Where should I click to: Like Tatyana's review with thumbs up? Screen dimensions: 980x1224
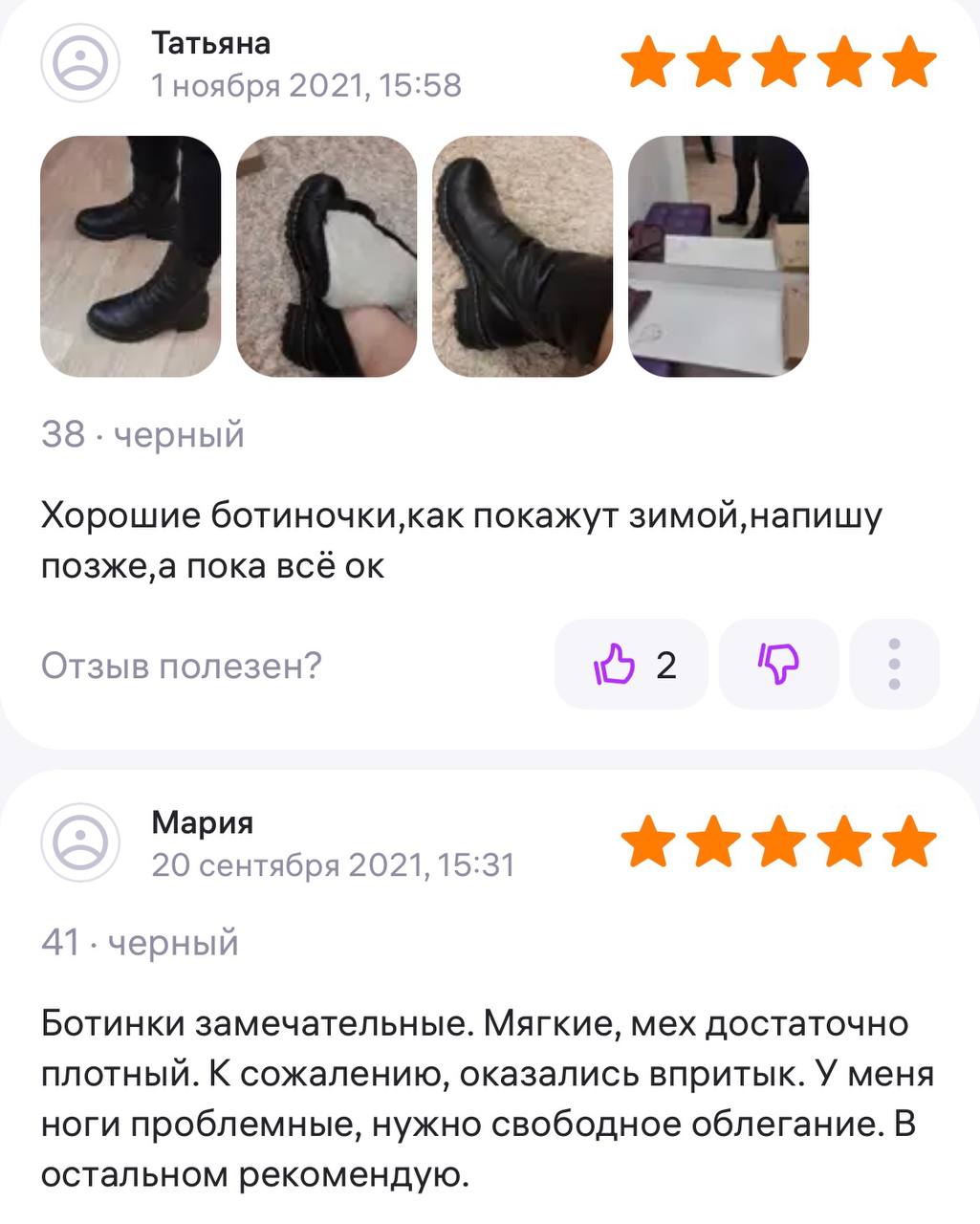pos(631,665)
